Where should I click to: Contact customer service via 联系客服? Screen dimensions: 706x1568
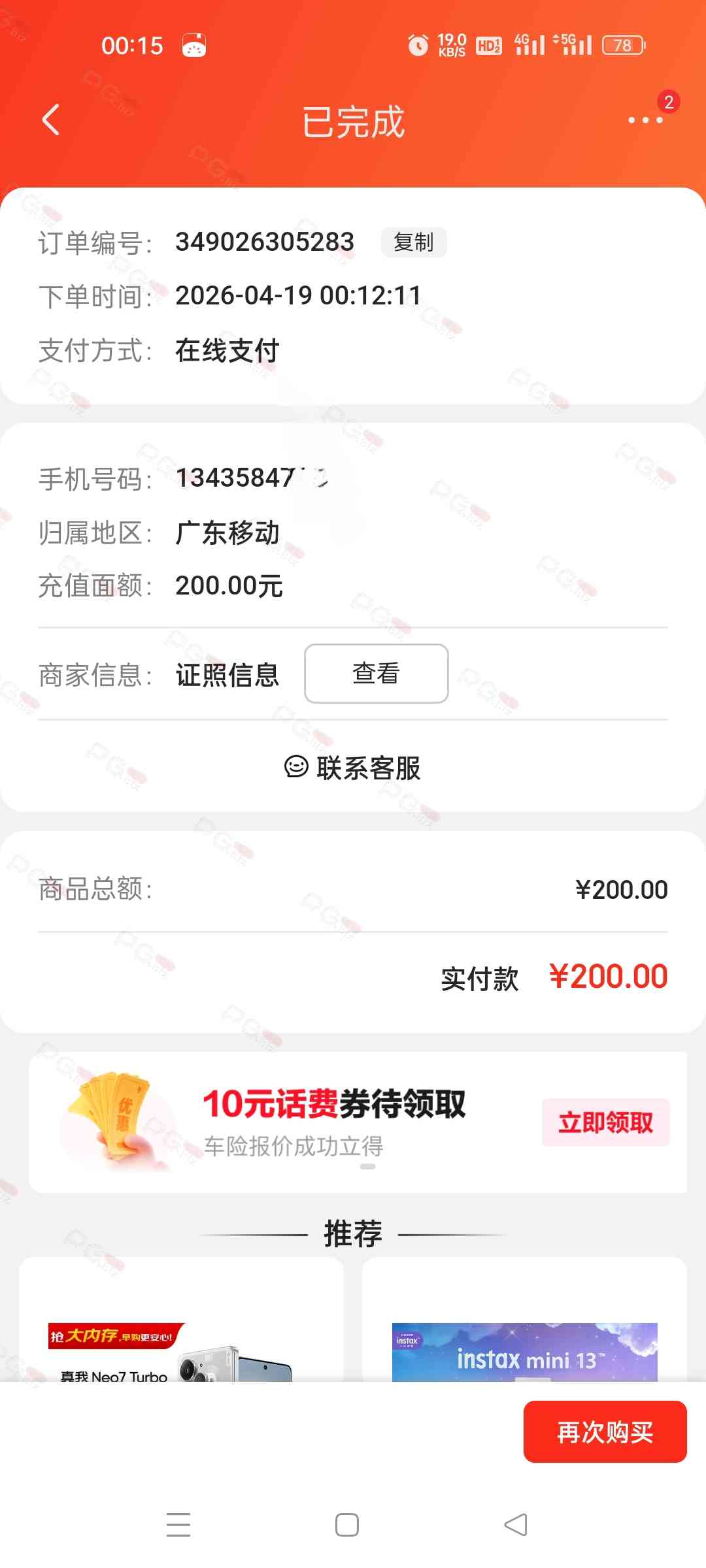pos(353,768)
